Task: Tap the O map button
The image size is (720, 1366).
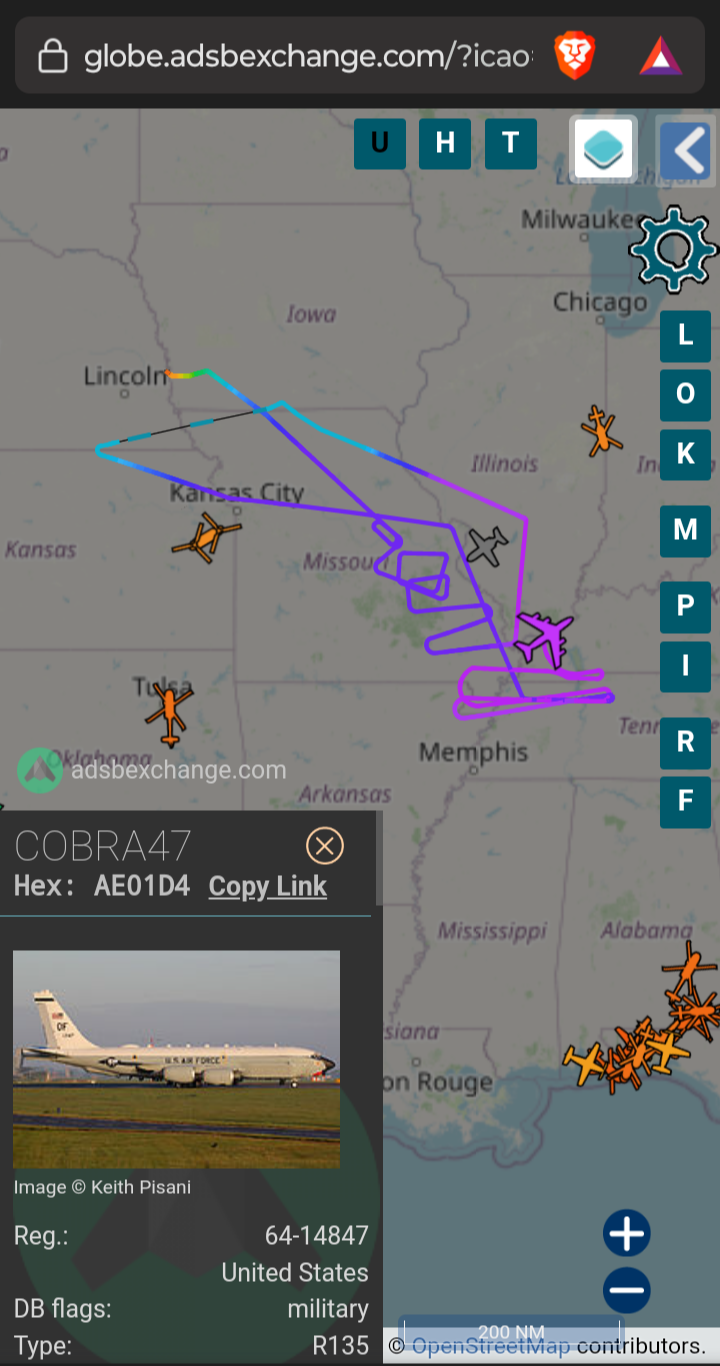Action: tap(685, 394)
